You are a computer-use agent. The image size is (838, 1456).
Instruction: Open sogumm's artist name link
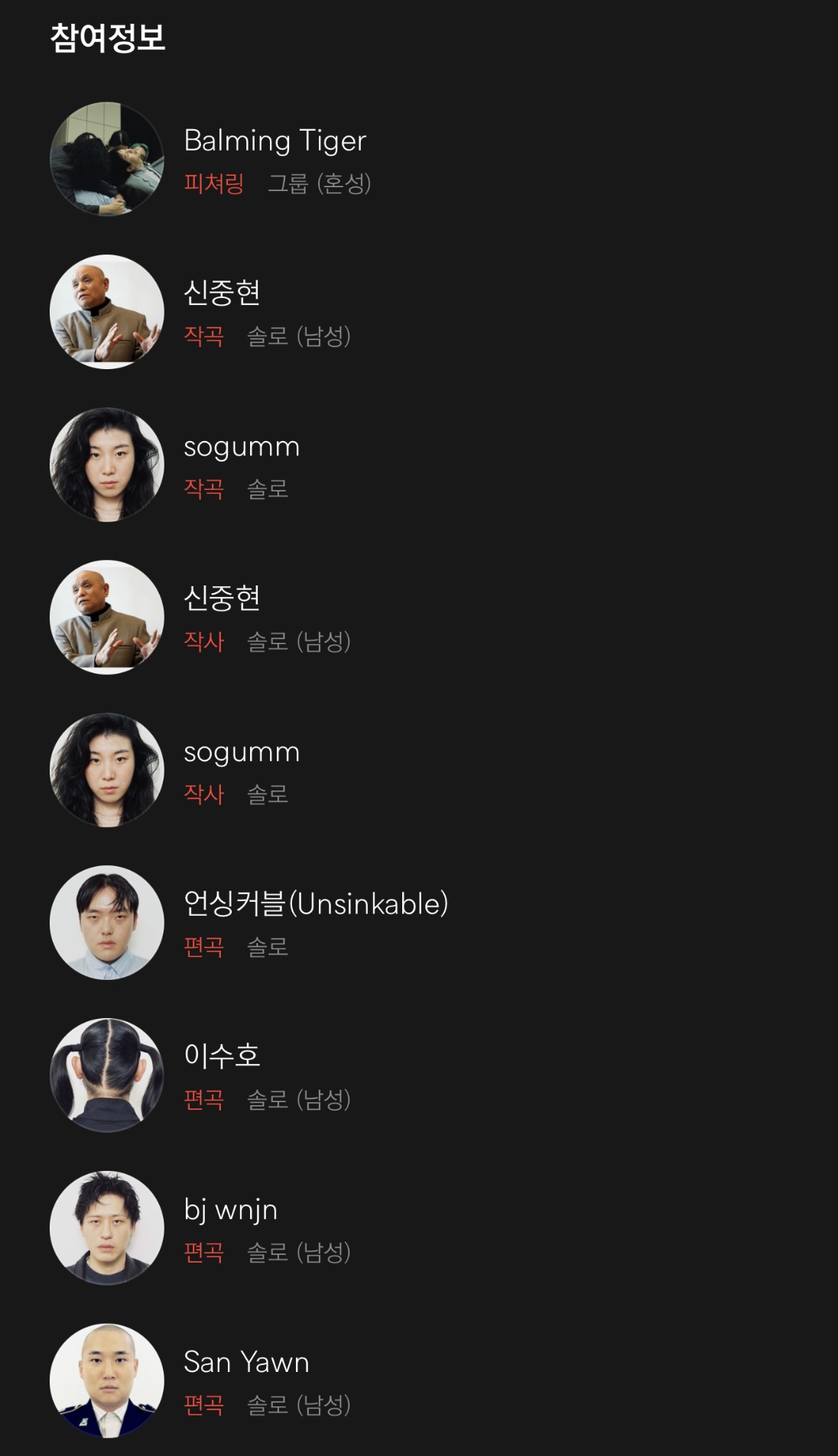coord(242,446)
